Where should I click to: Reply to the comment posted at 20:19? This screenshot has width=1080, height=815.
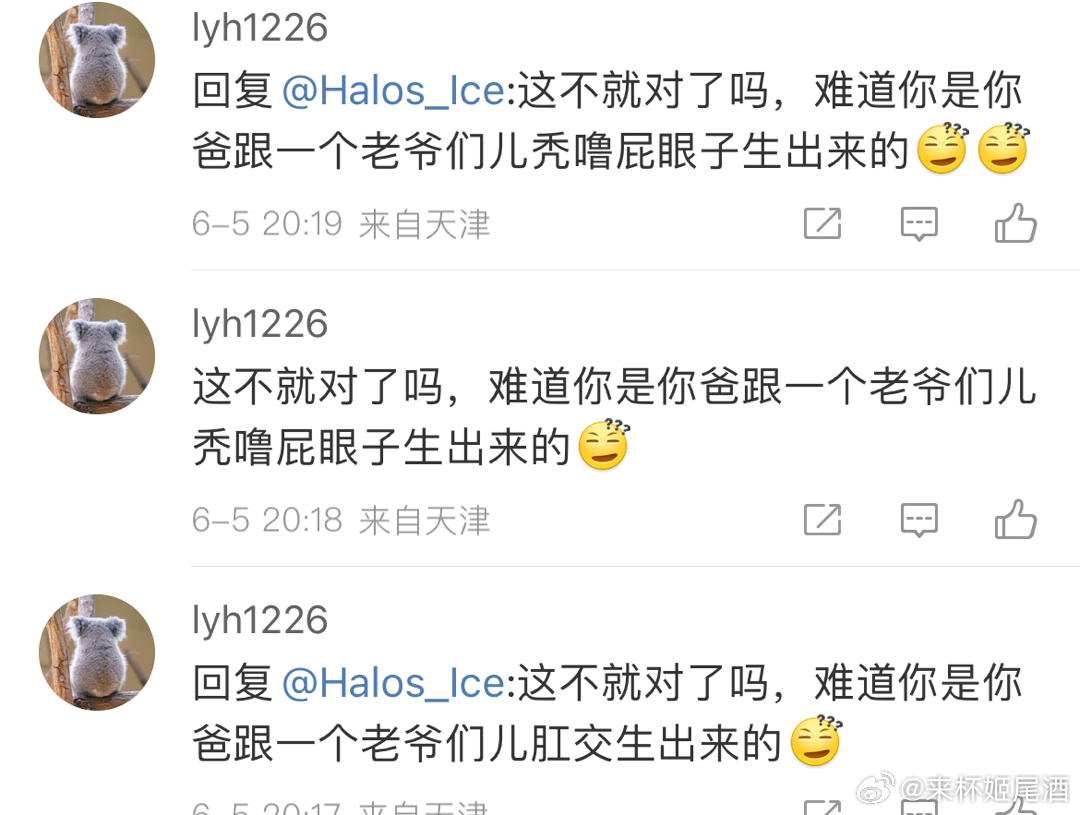(918, 223)
